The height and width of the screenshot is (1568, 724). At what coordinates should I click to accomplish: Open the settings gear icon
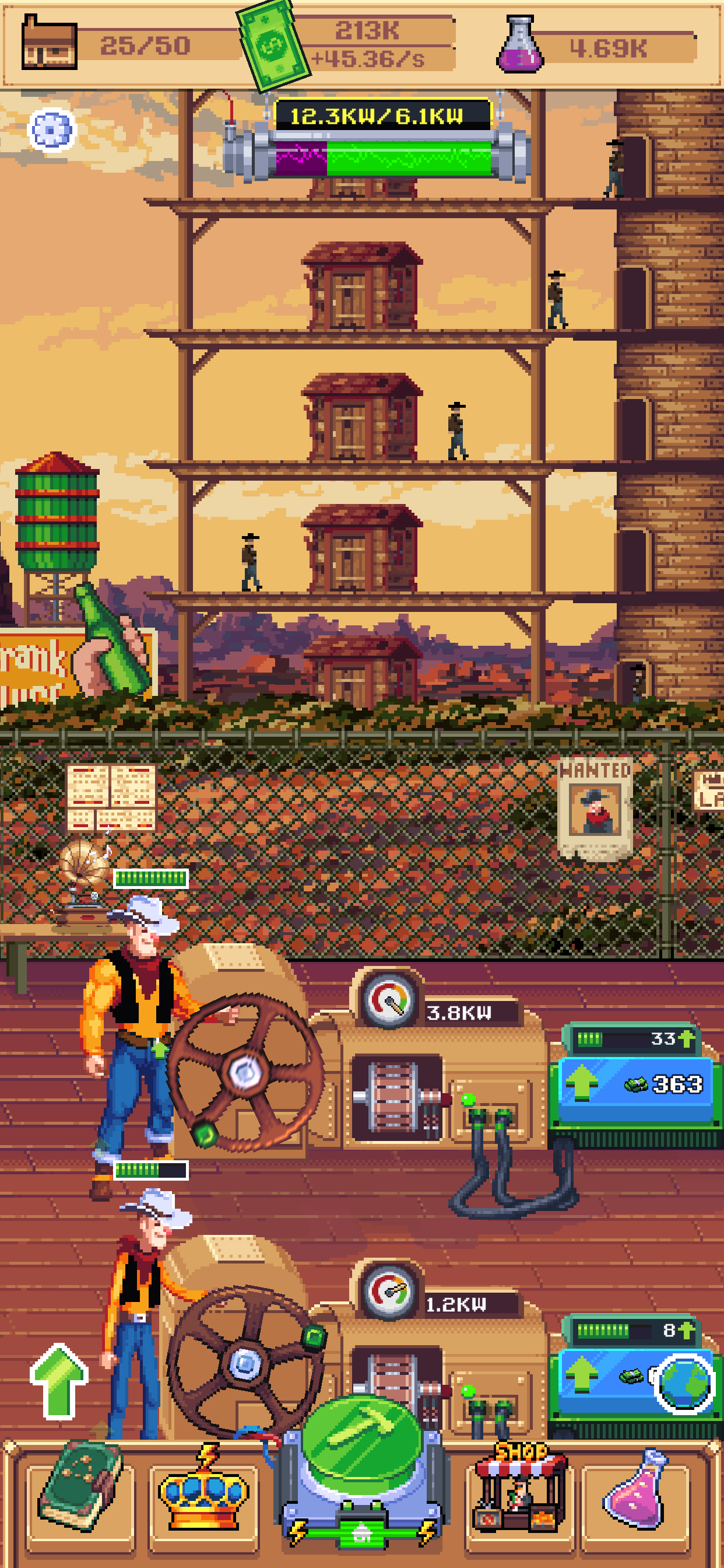[52, 129]
